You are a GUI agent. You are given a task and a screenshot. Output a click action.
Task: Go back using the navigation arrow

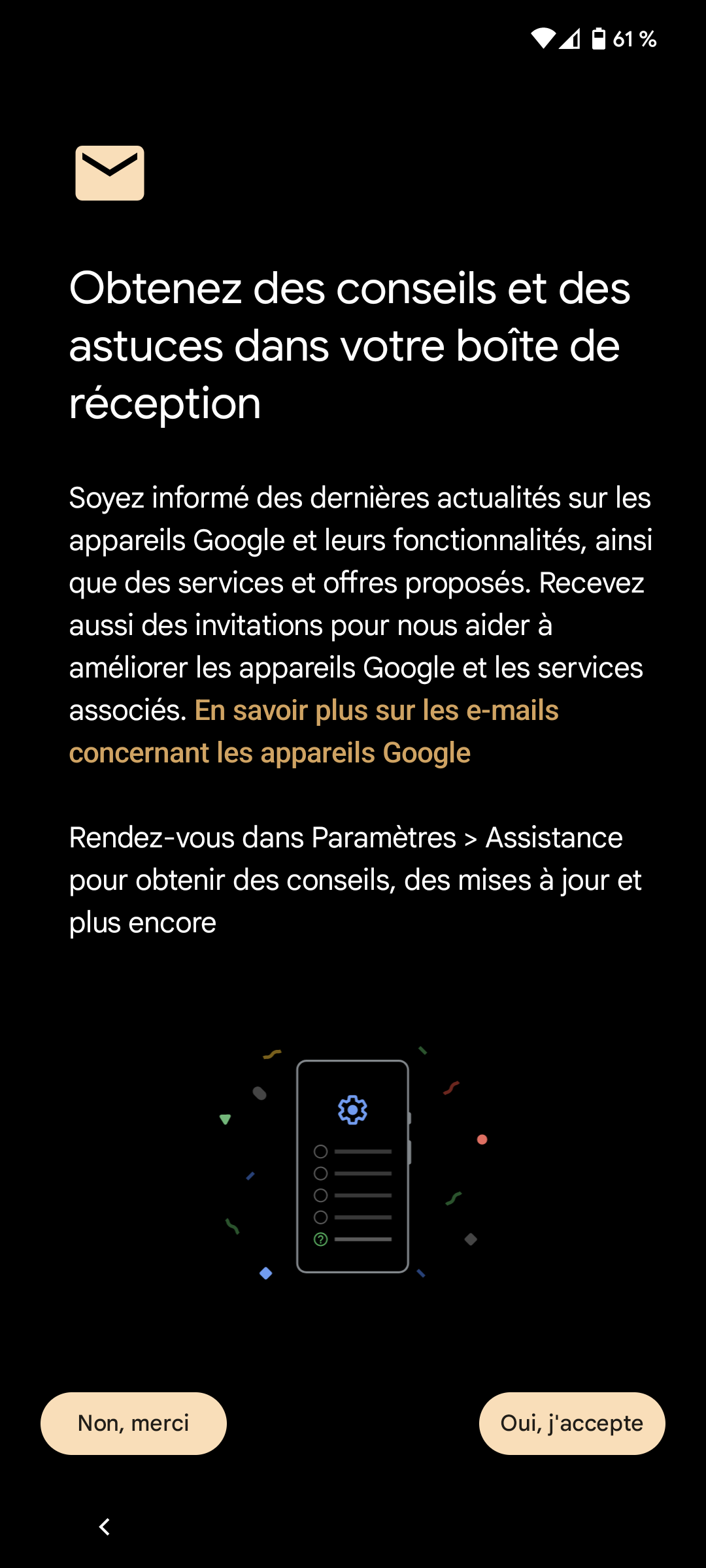pos(104,1527)
